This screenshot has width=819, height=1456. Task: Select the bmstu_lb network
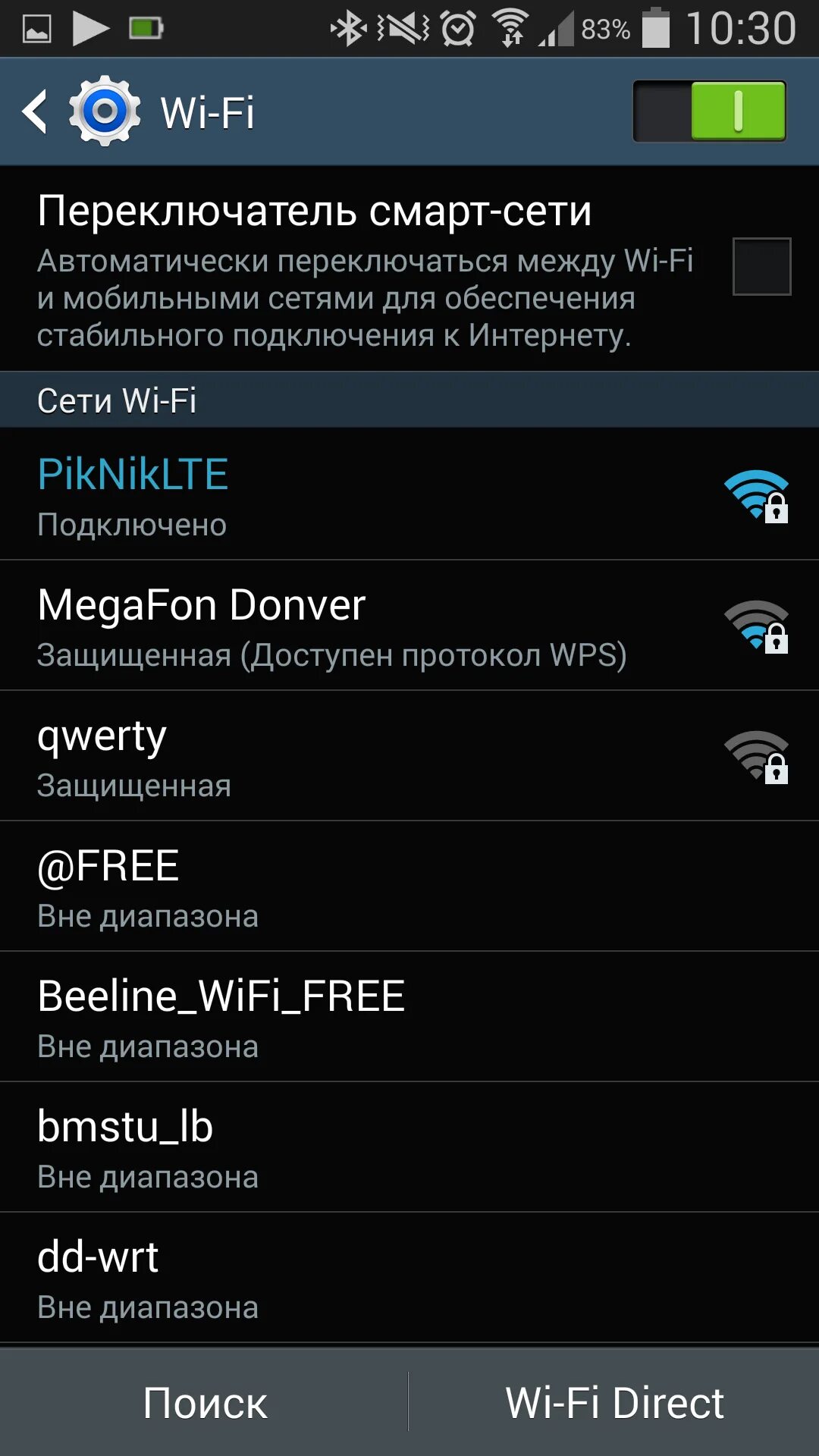(x=409, y=1147)
